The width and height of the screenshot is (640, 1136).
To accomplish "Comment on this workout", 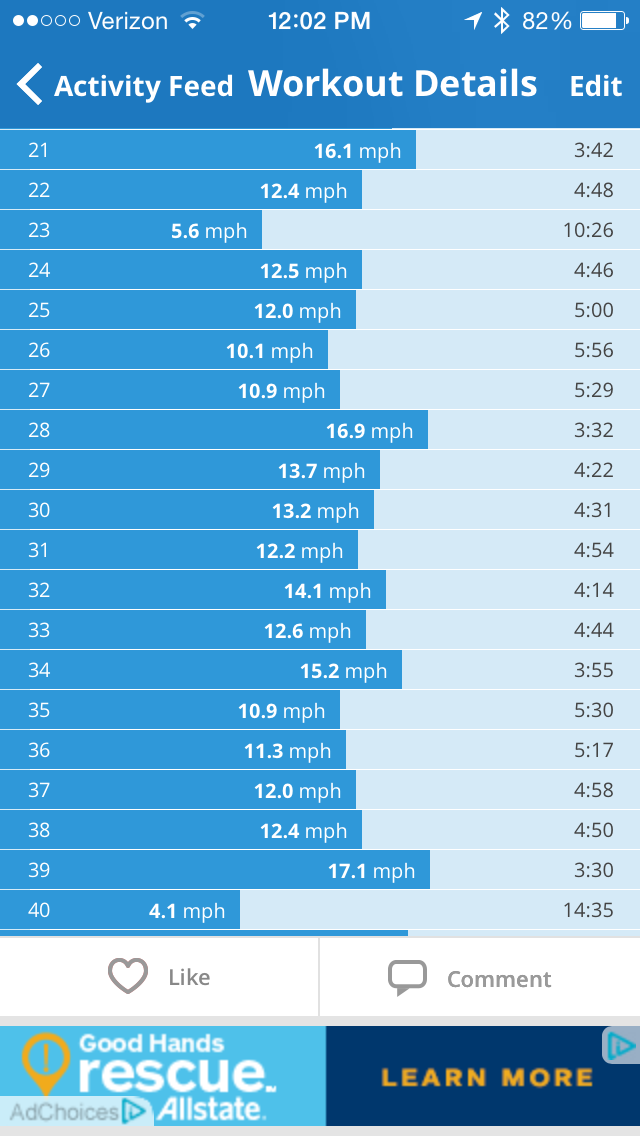I will pyautogui.click(x=470, y=978).
